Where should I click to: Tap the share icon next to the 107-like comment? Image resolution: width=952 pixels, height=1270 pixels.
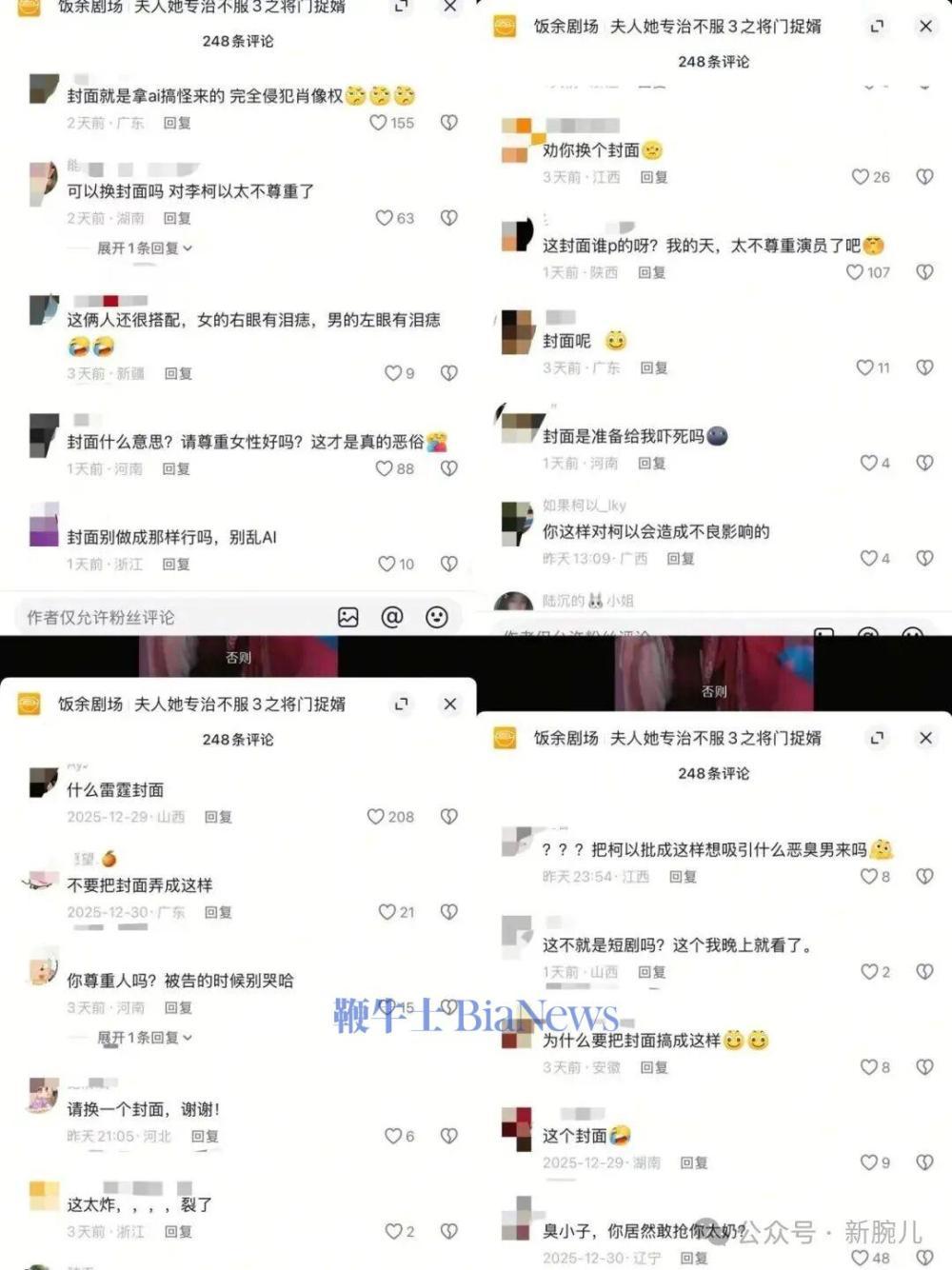coord(923,271)
